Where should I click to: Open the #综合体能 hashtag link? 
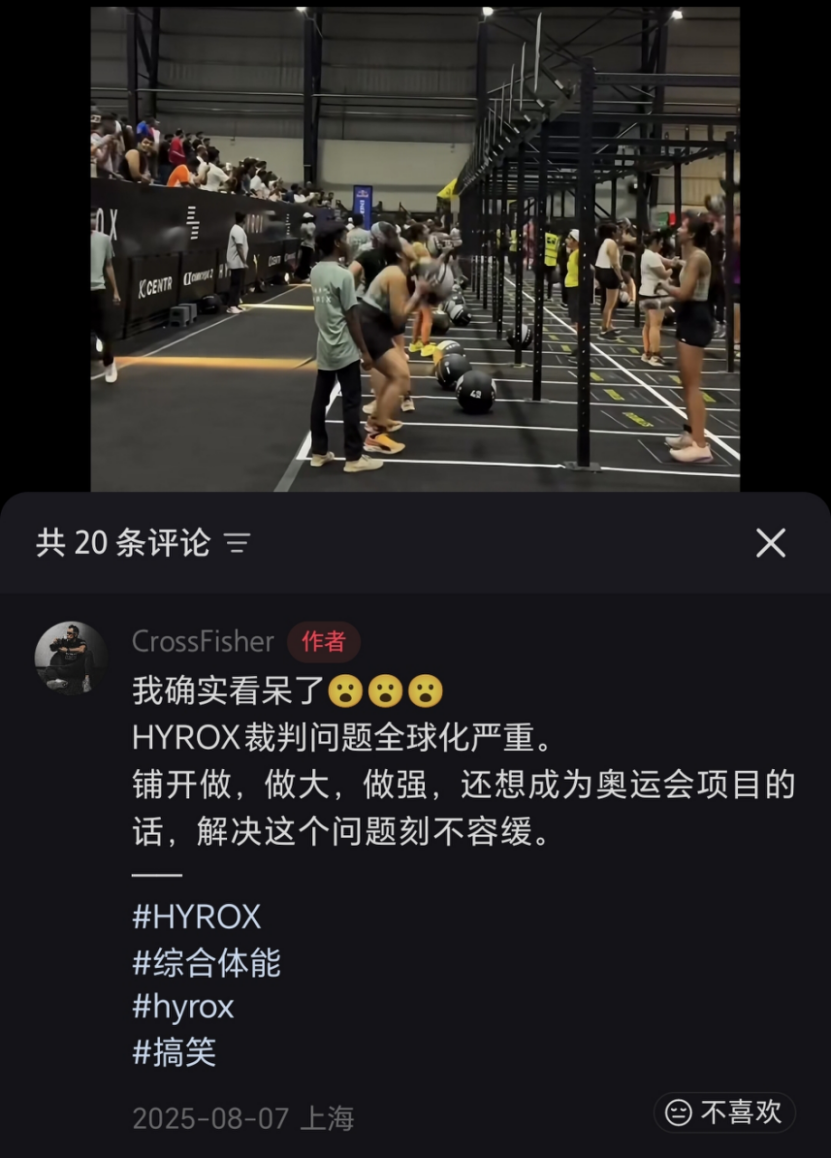coord(205,961)
